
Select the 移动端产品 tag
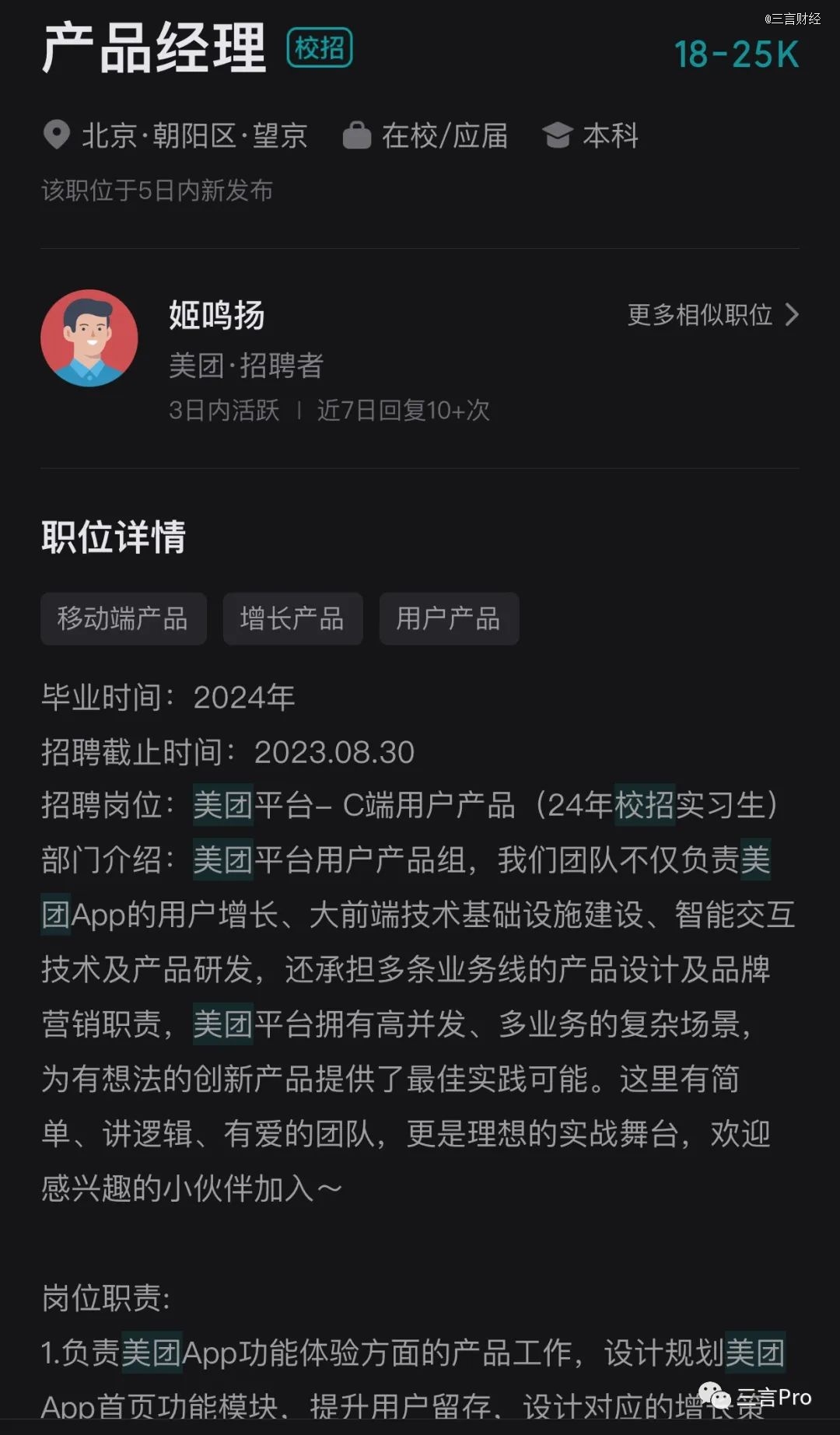(123, 619)
